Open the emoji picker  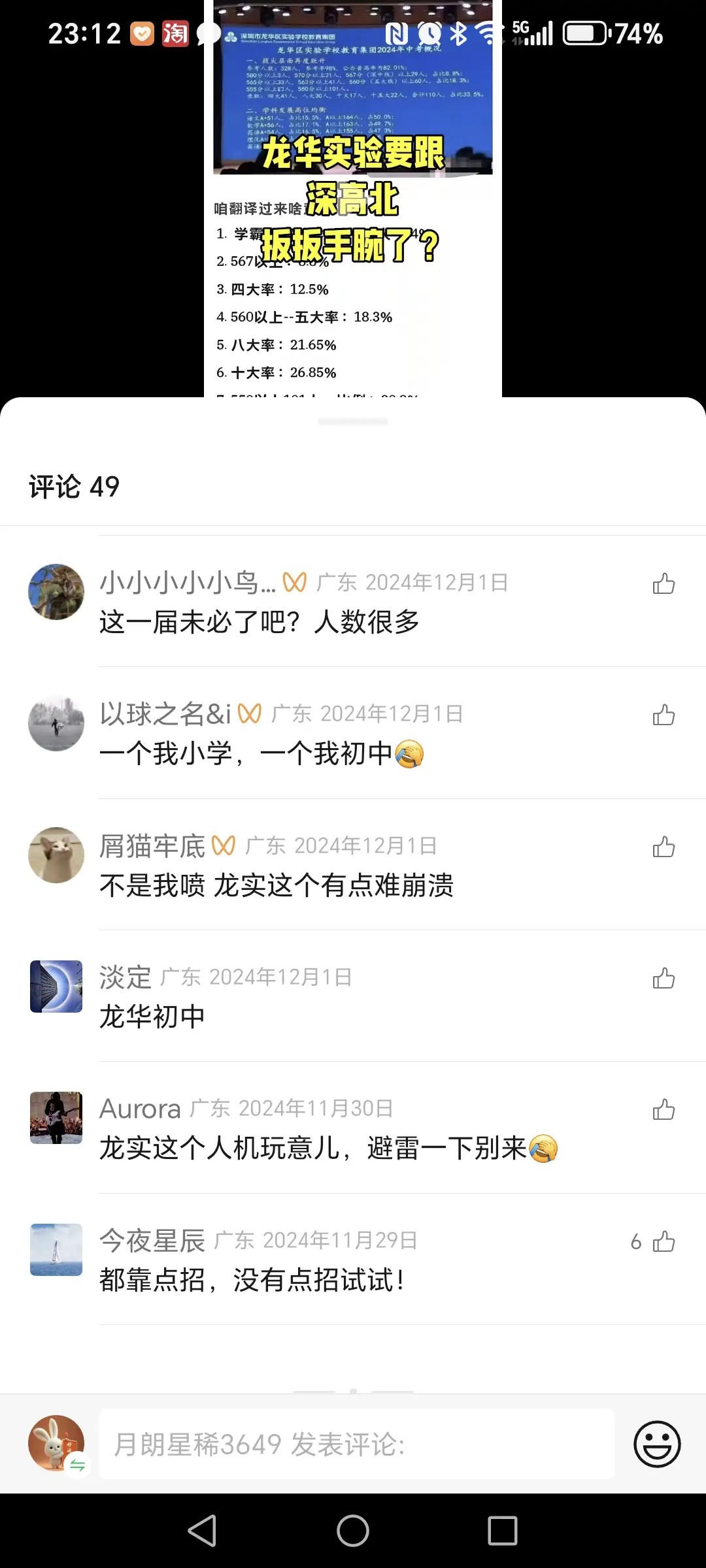point(657,1444)
